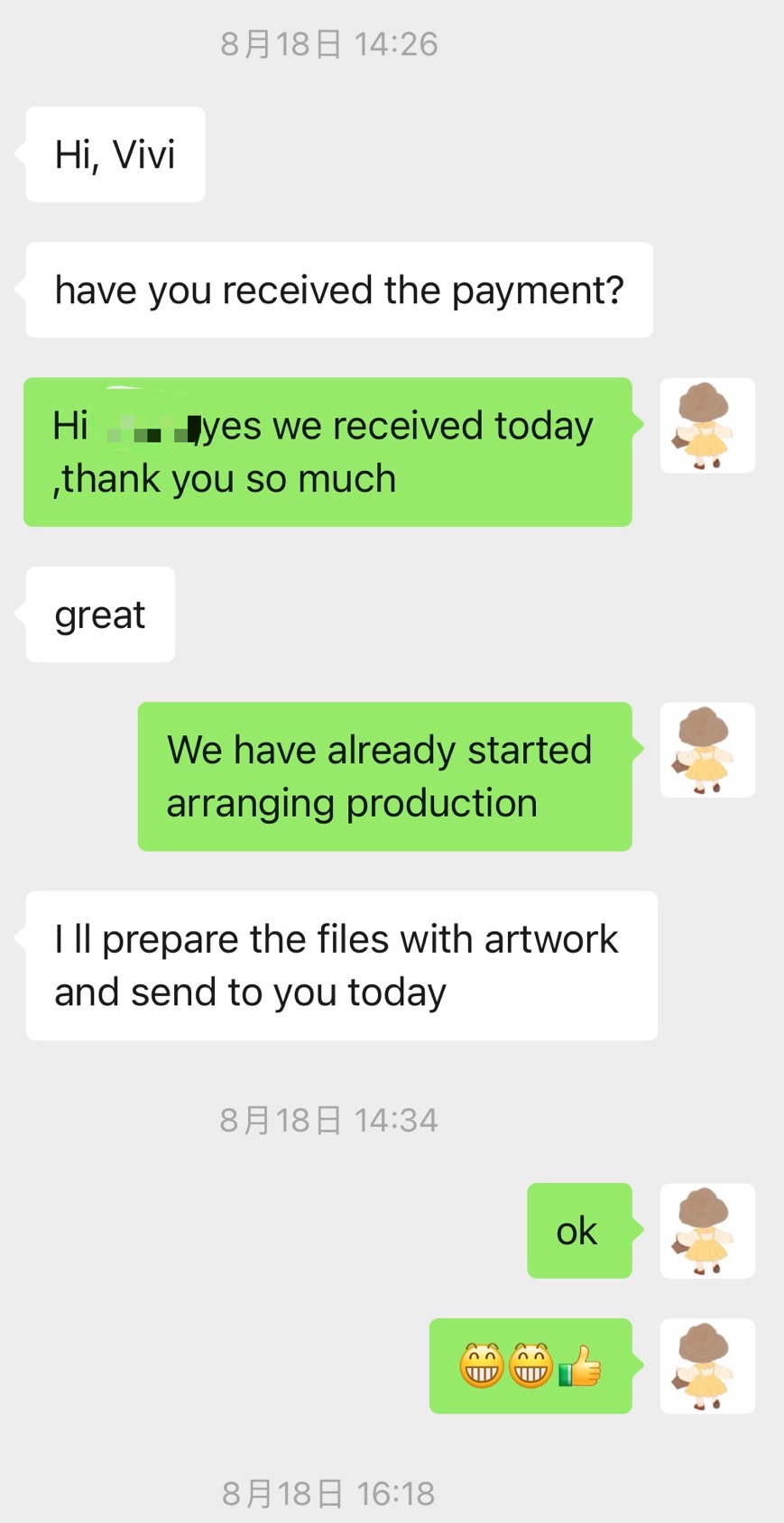Open the sender's avatar next to 'ok' message

(707, 1232)
